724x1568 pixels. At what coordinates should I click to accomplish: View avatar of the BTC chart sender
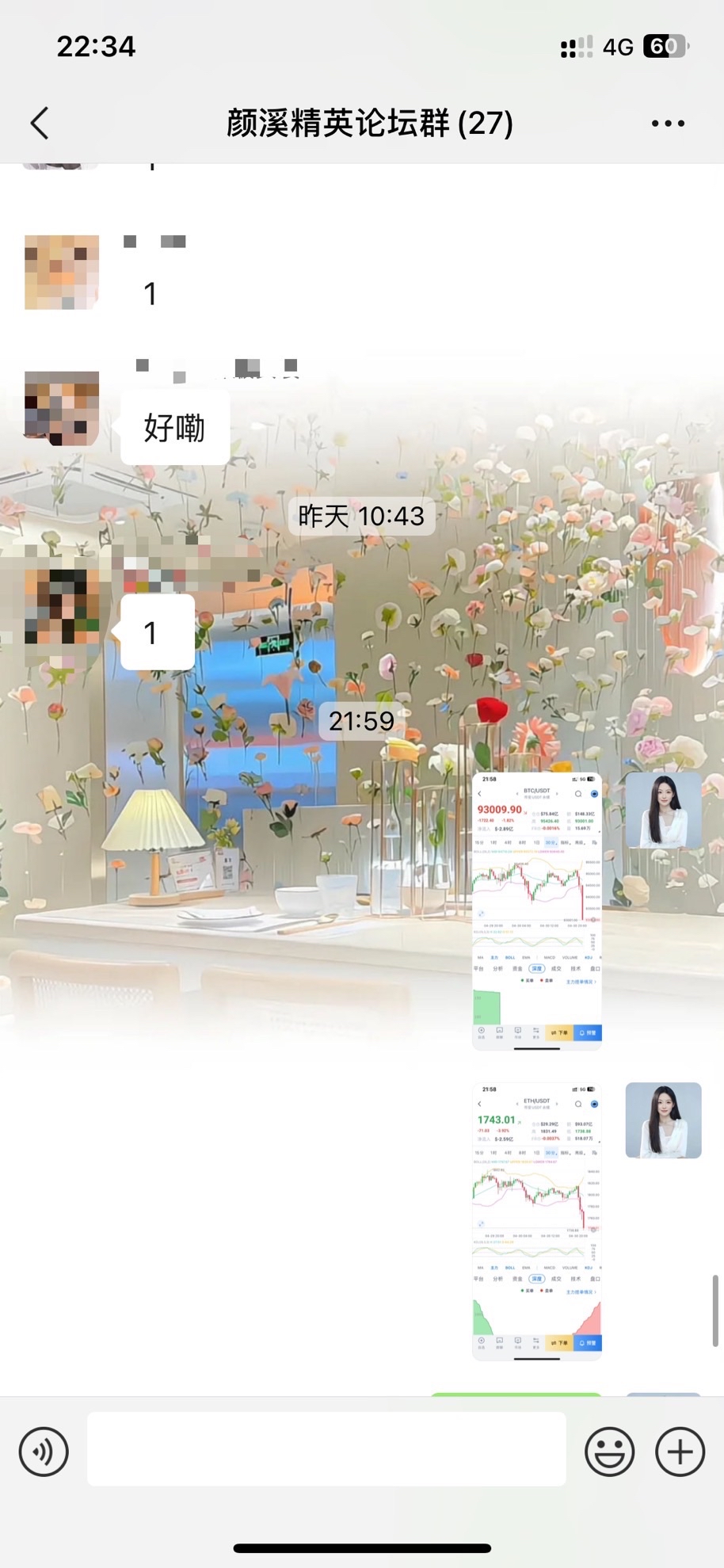pos(663,811)
